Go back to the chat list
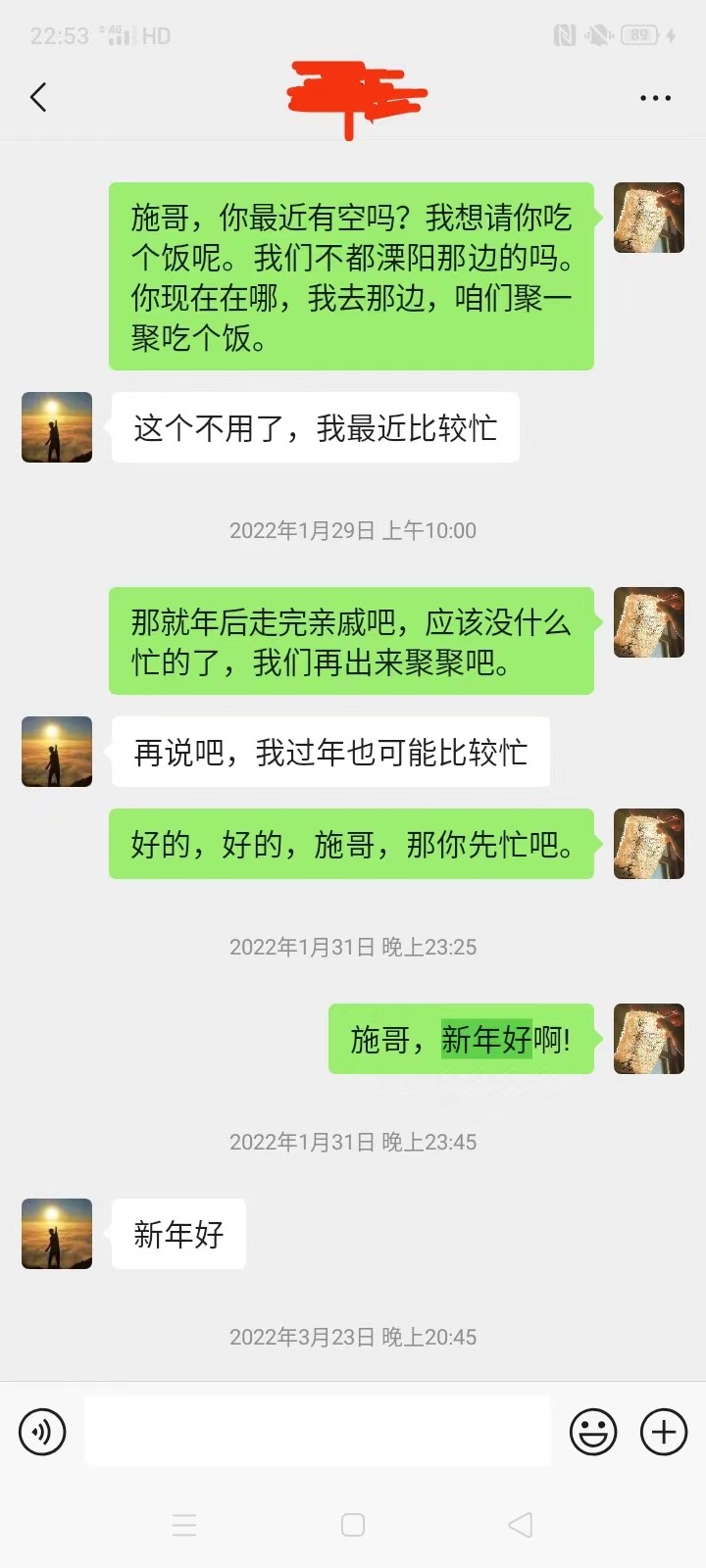This screenshot has width=706, height=1568. click(39, 97)
